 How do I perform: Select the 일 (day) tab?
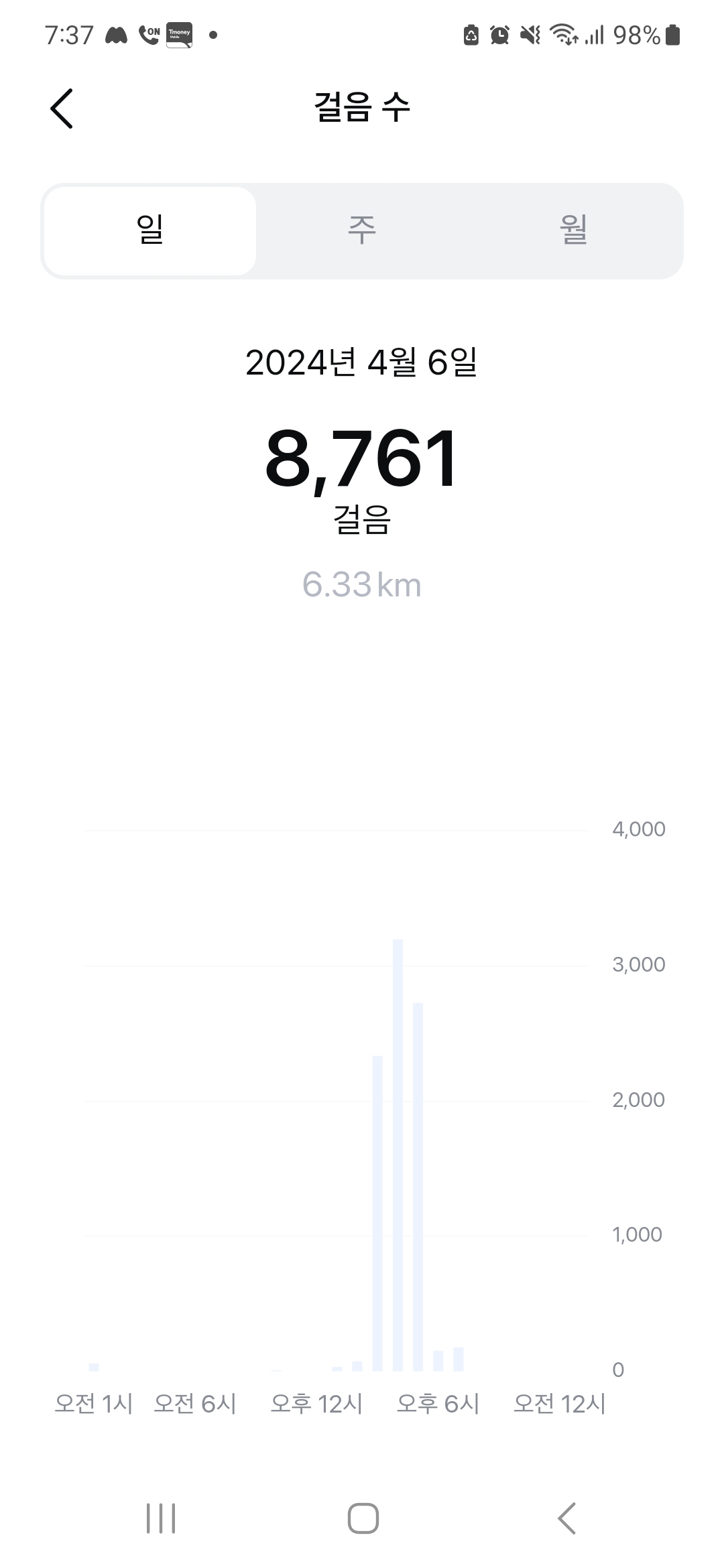click(150, 231)
